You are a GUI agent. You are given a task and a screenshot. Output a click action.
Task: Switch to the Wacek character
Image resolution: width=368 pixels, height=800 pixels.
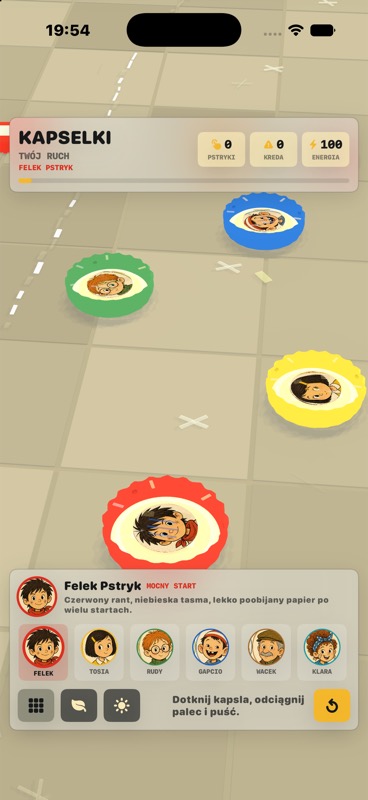[266, 652]
